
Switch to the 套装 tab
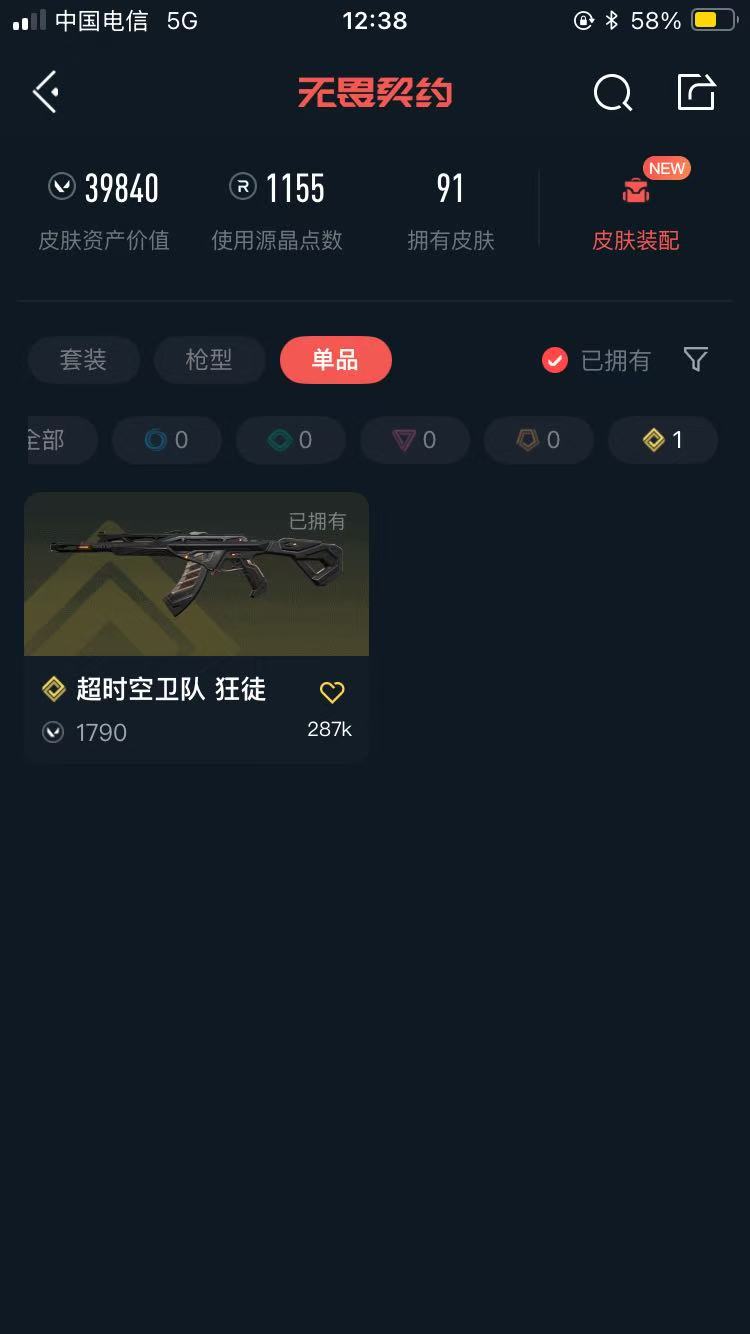point(83,360)
